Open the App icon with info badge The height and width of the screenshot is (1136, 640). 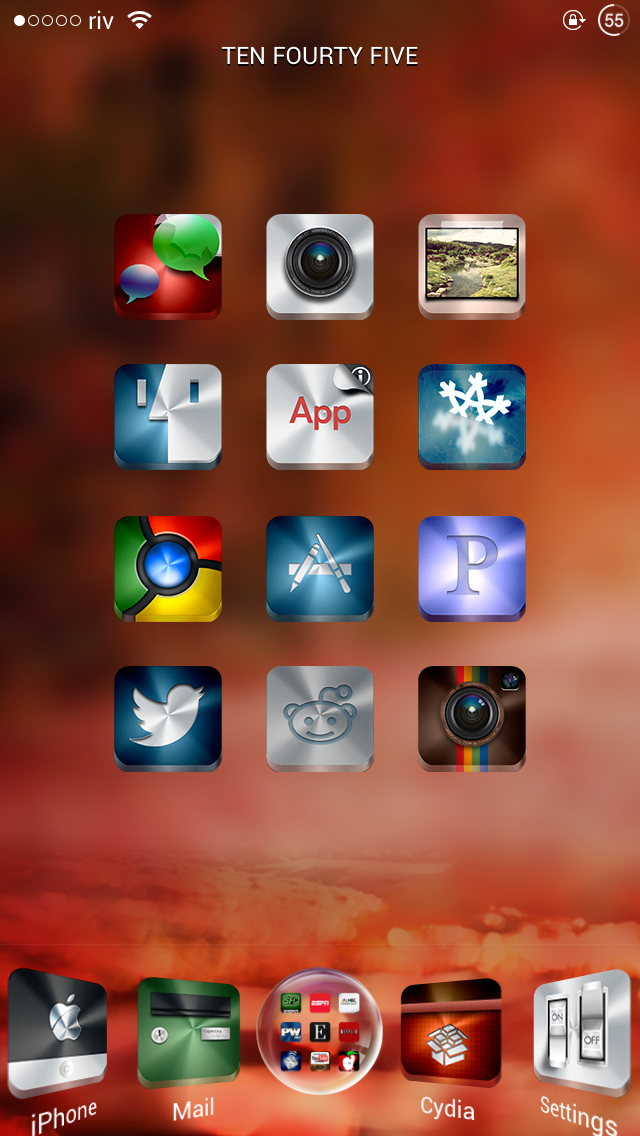tap(320, 416)
